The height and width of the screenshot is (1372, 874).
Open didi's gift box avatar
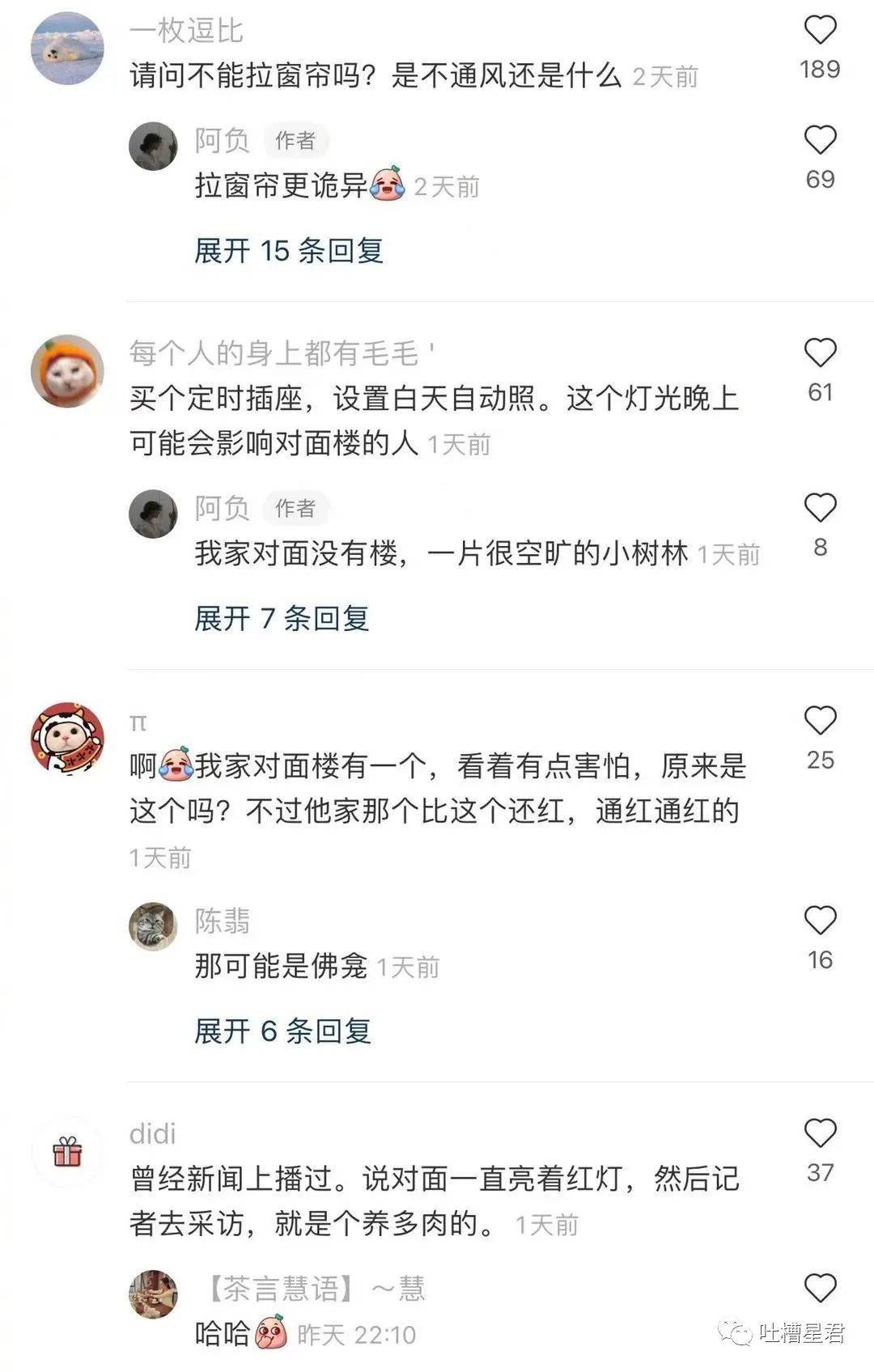pos(67,1151)
